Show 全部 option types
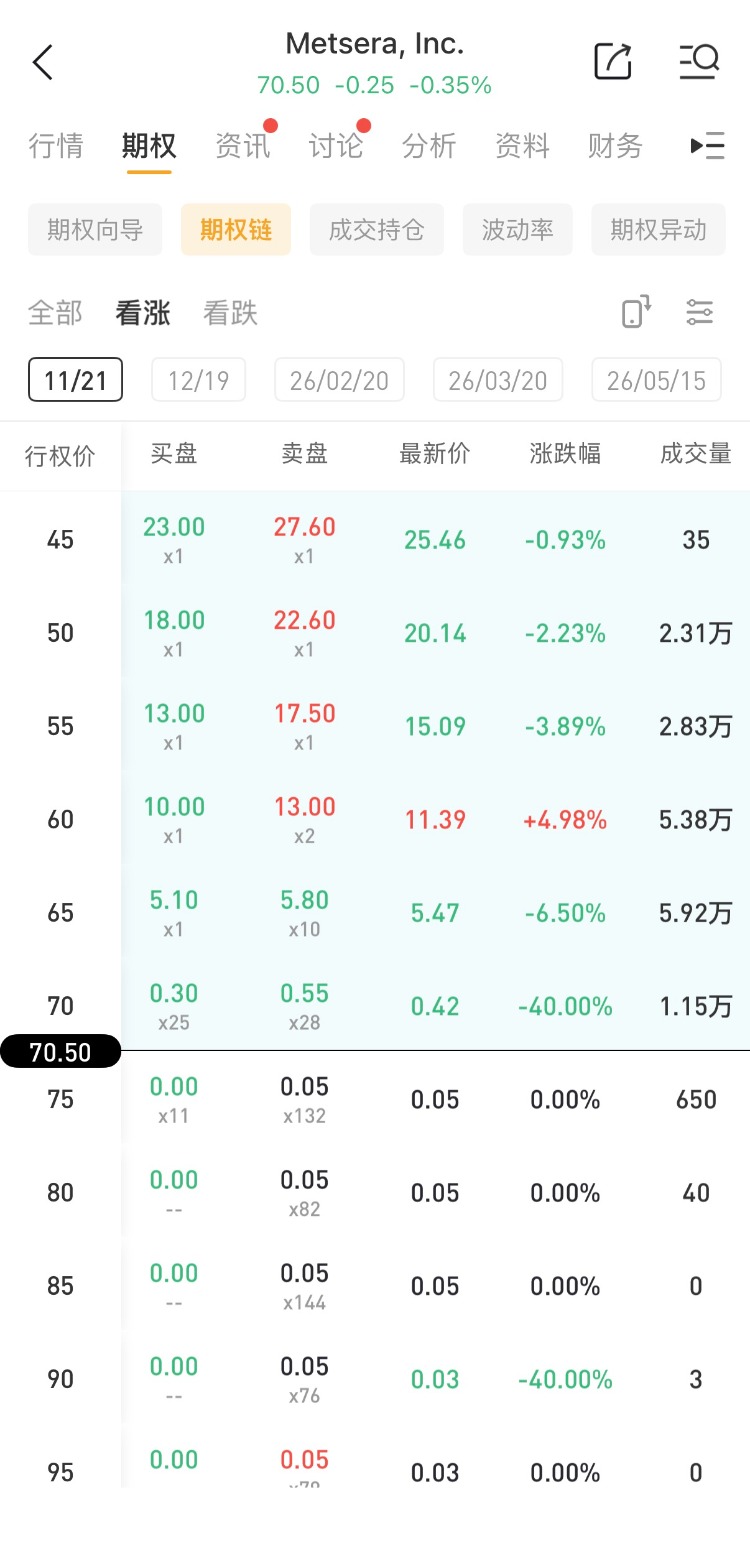This screenshot has width=750, height=1551. click(55, 313)
